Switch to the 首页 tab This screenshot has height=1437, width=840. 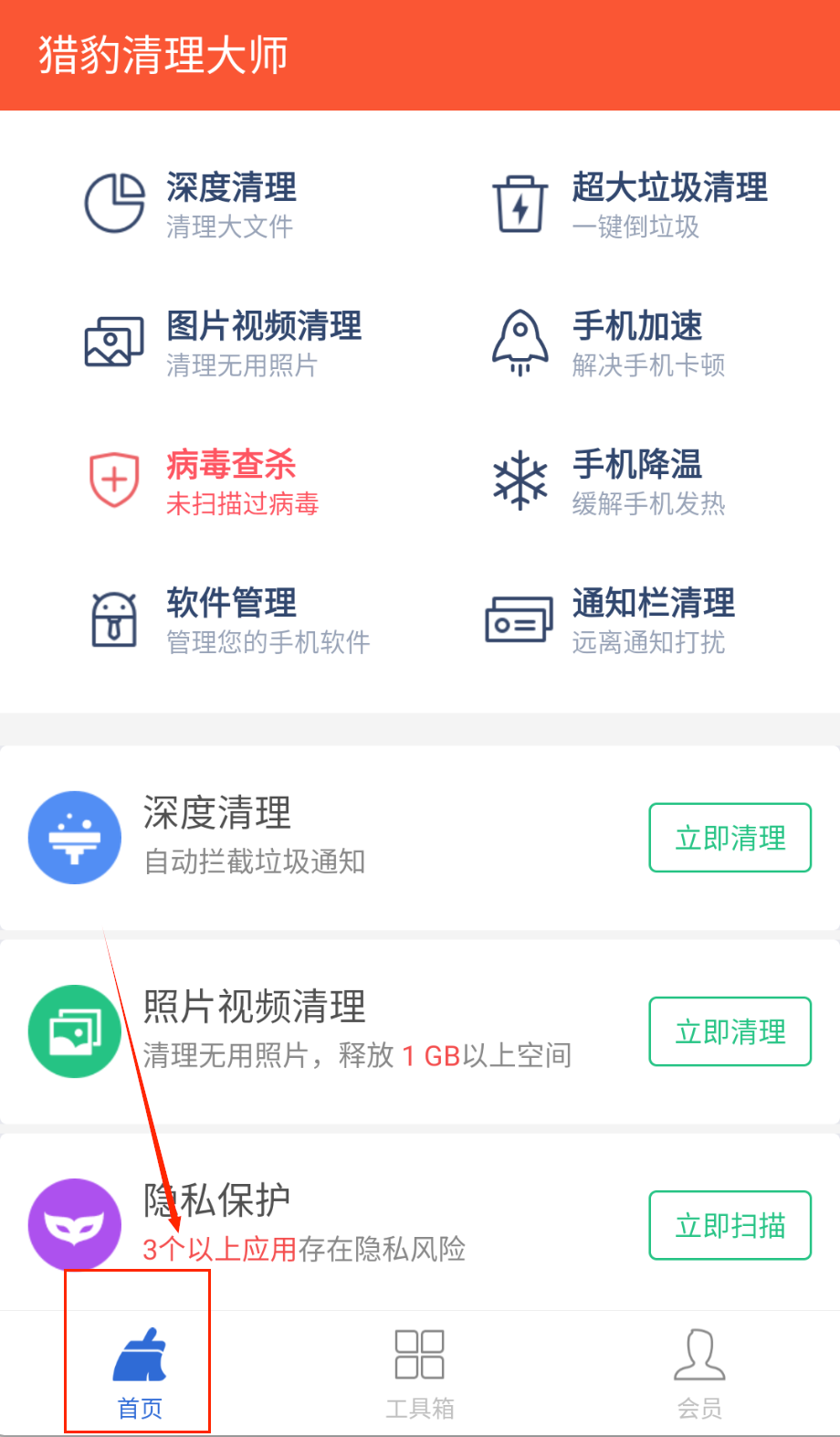click(x=140, y=1372)
